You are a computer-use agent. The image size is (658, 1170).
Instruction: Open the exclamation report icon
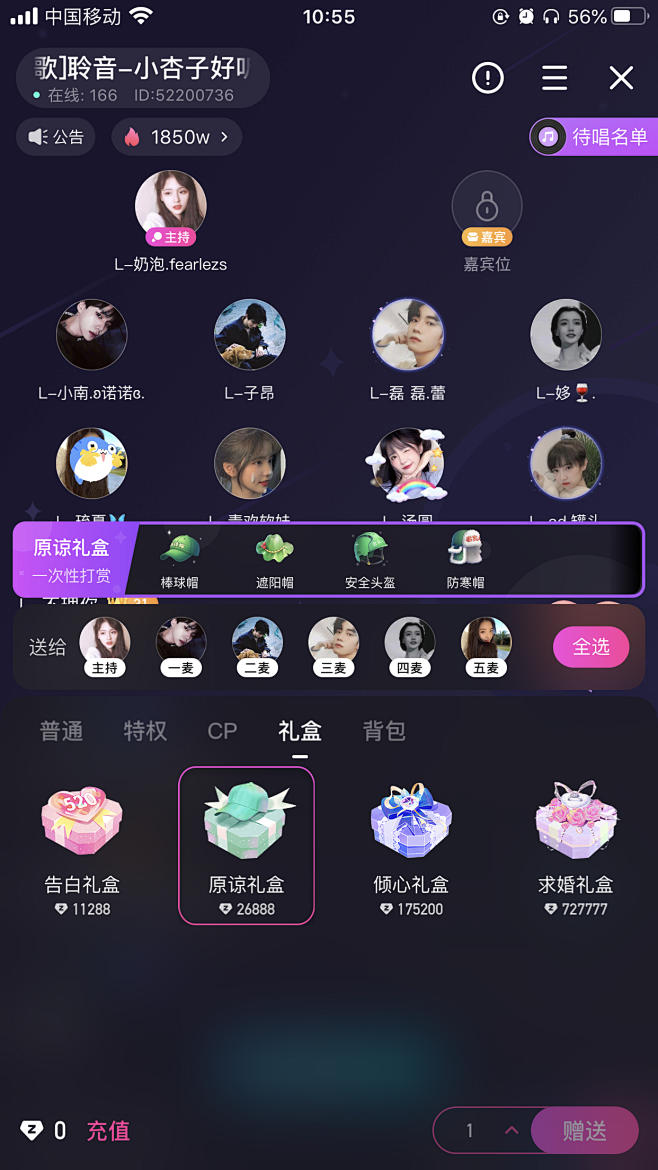coord(488,78)
